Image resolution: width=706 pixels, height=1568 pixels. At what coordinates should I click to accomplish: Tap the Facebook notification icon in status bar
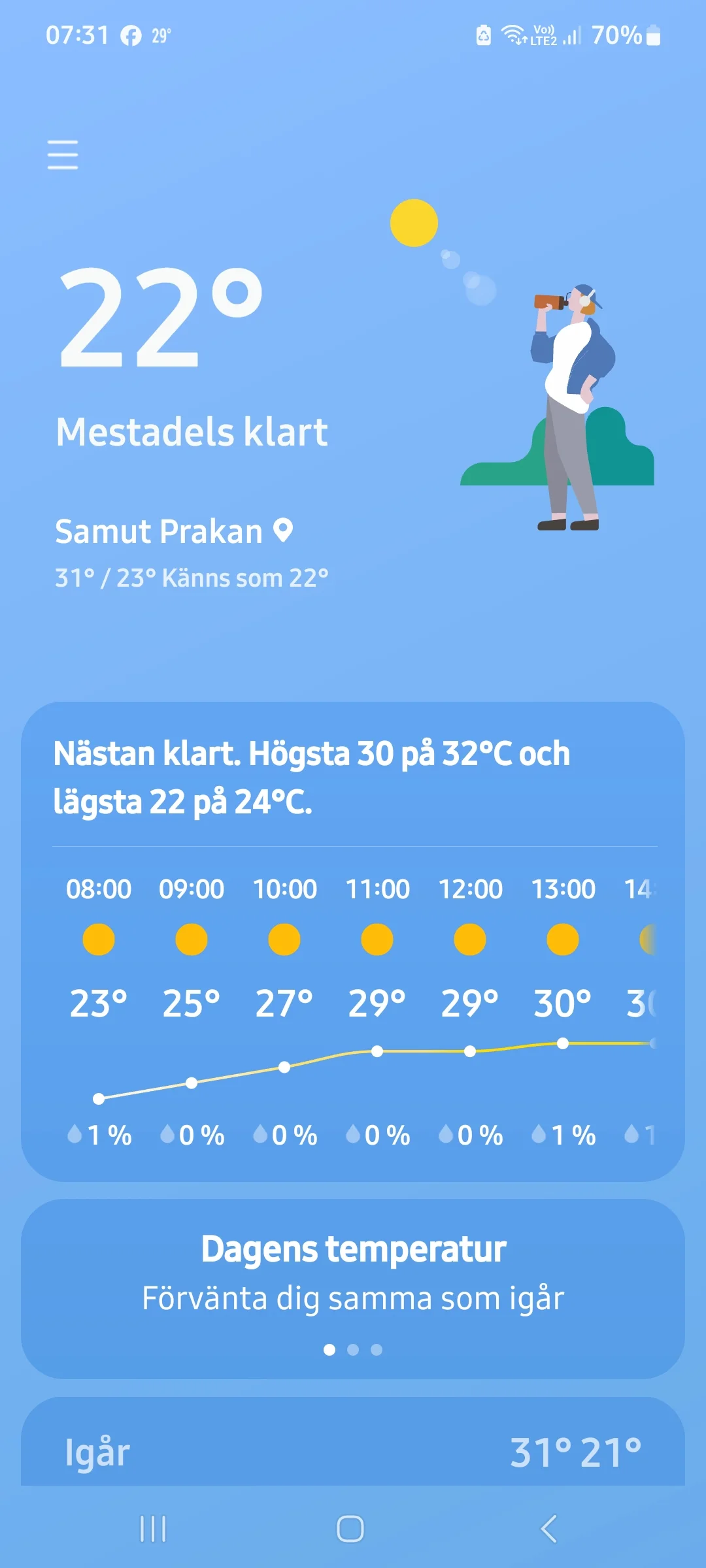tap(133, 36)
